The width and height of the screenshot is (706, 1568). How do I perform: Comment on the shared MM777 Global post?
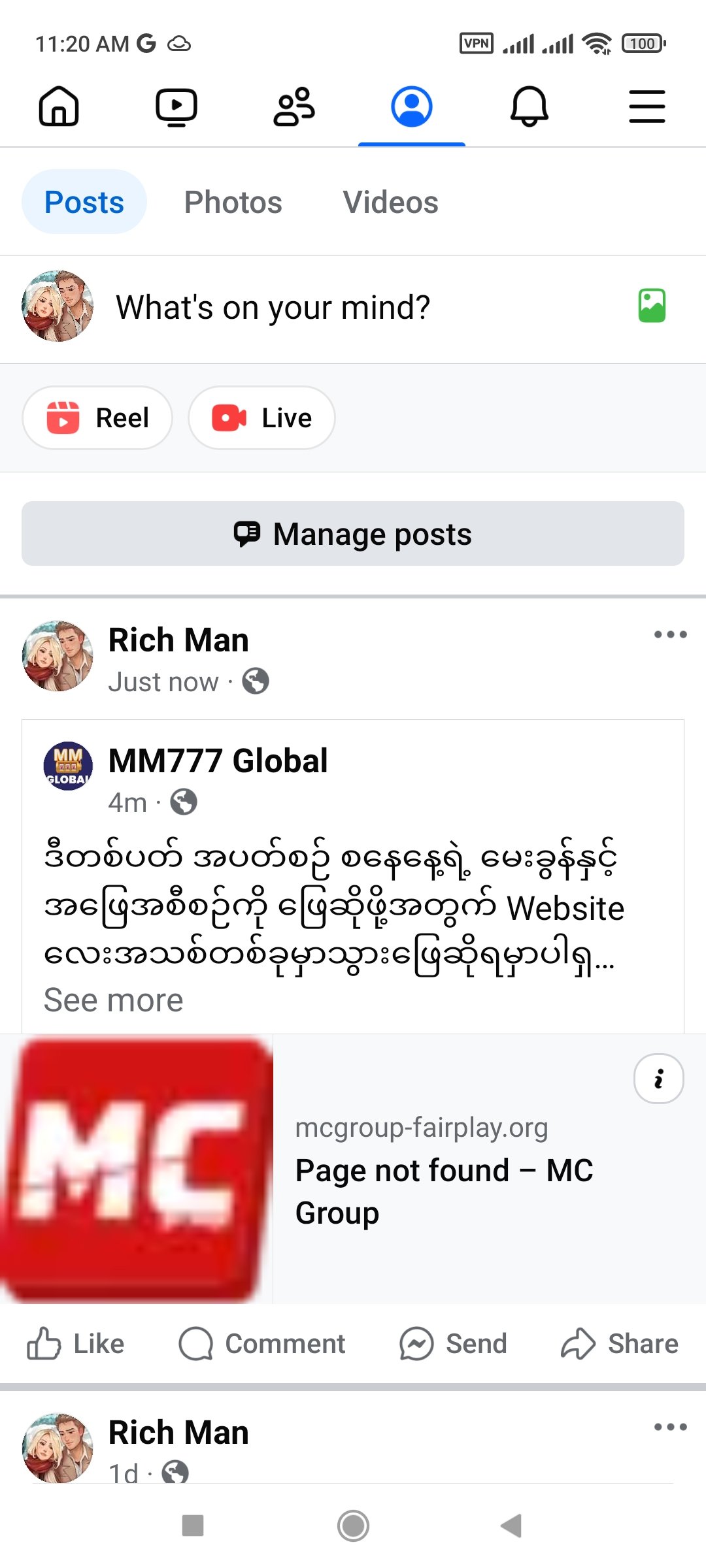[262, 1344]
